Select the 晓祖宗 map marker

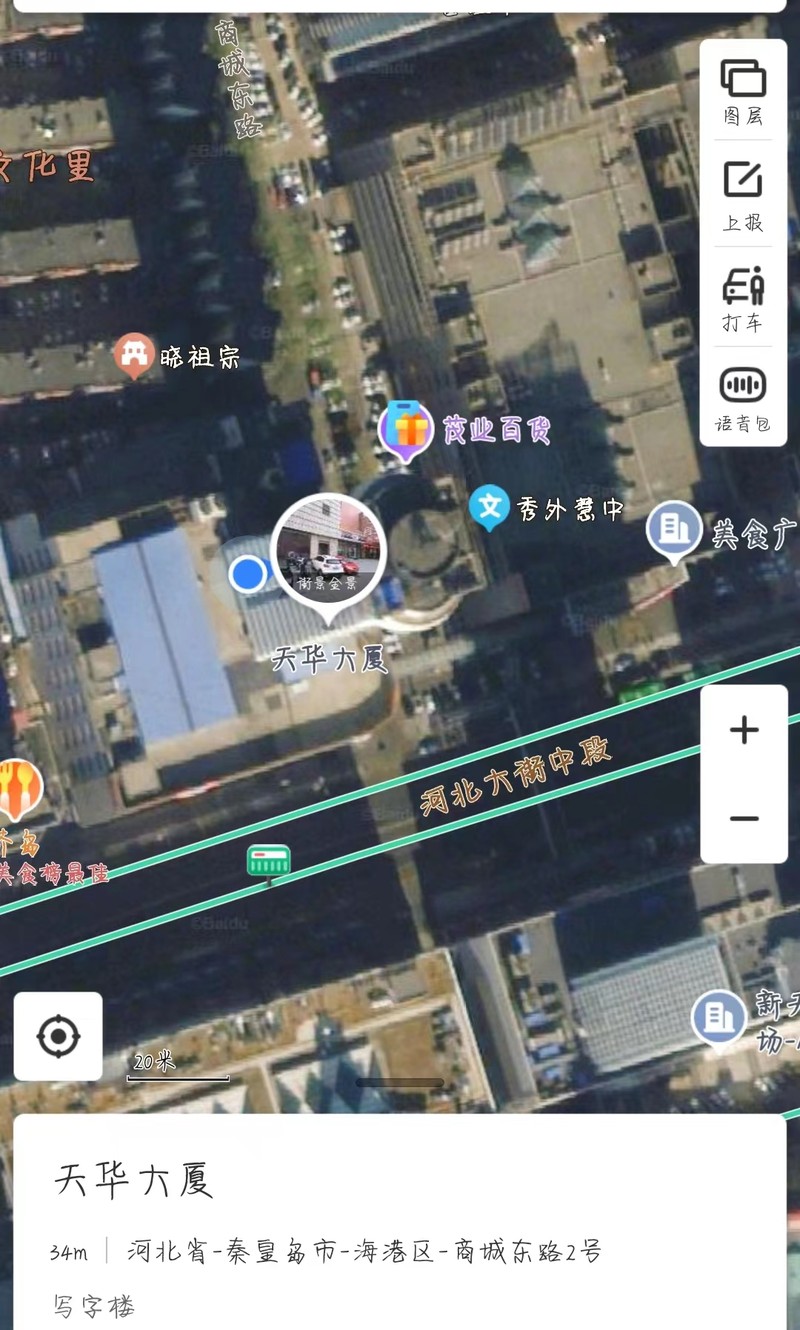coord(133,355)
